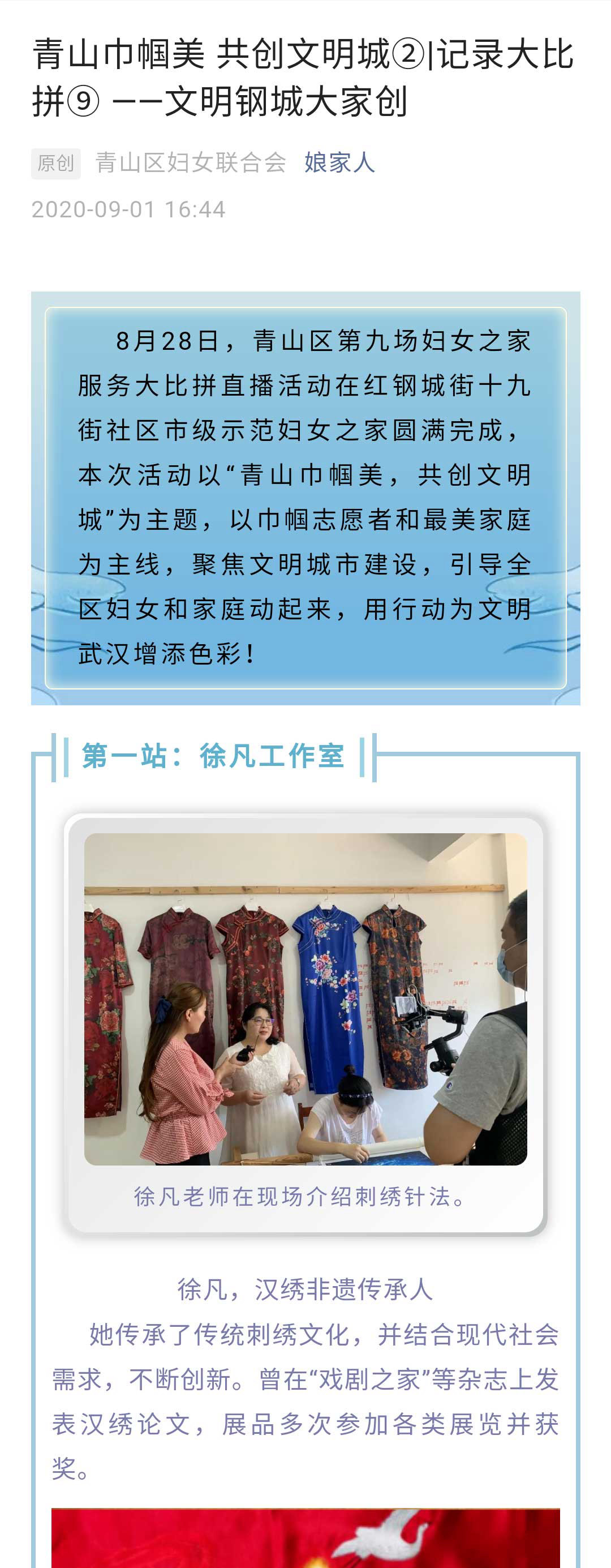View the photo of 徐凡老师 introducing embroidery
This screenshot has height=1568, width=611.
pos(305,999)
